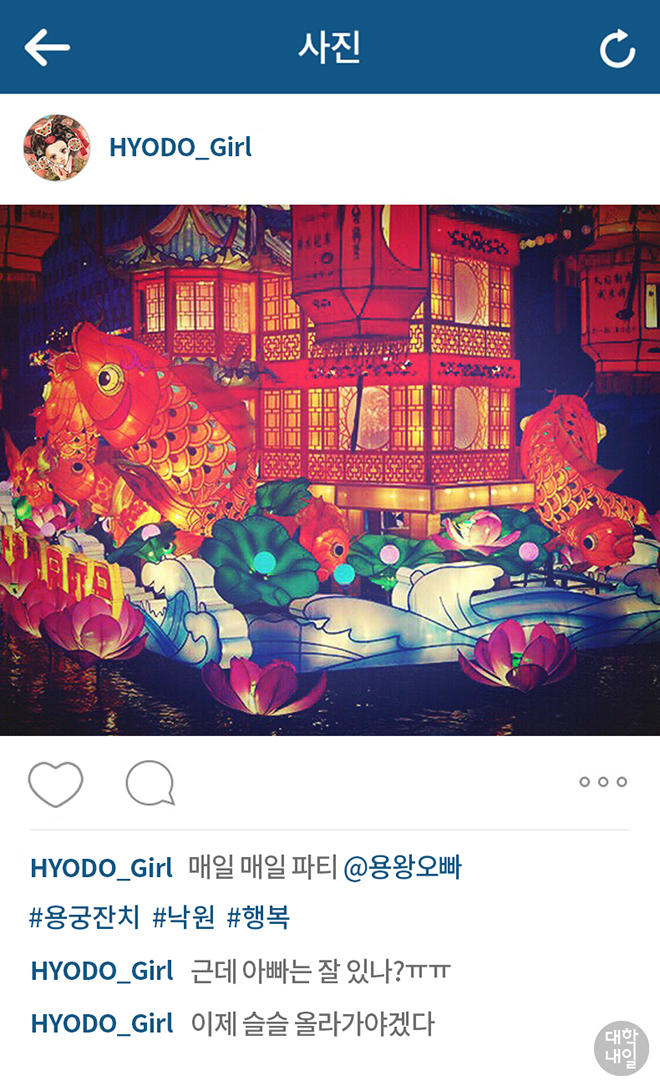Image resolution: width=660 pixels, height=1086 pixels.
Task: Open the @용왕오빠 mention
Action: [x=402, y=868]
